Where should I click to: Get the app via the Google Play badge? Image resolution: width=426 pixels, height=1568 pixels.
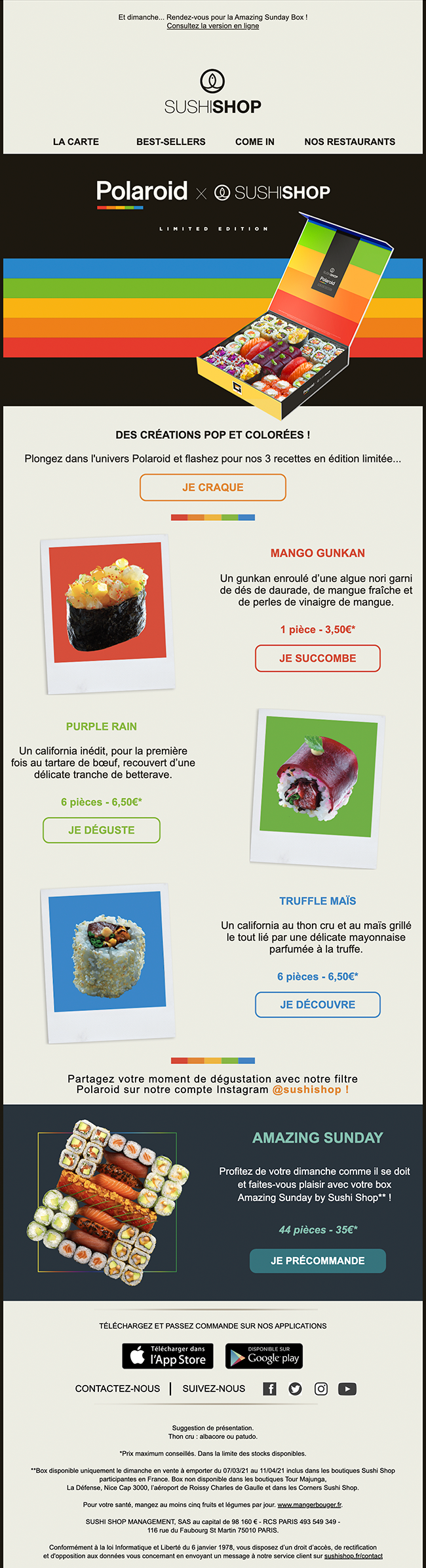click(263, 1356)
